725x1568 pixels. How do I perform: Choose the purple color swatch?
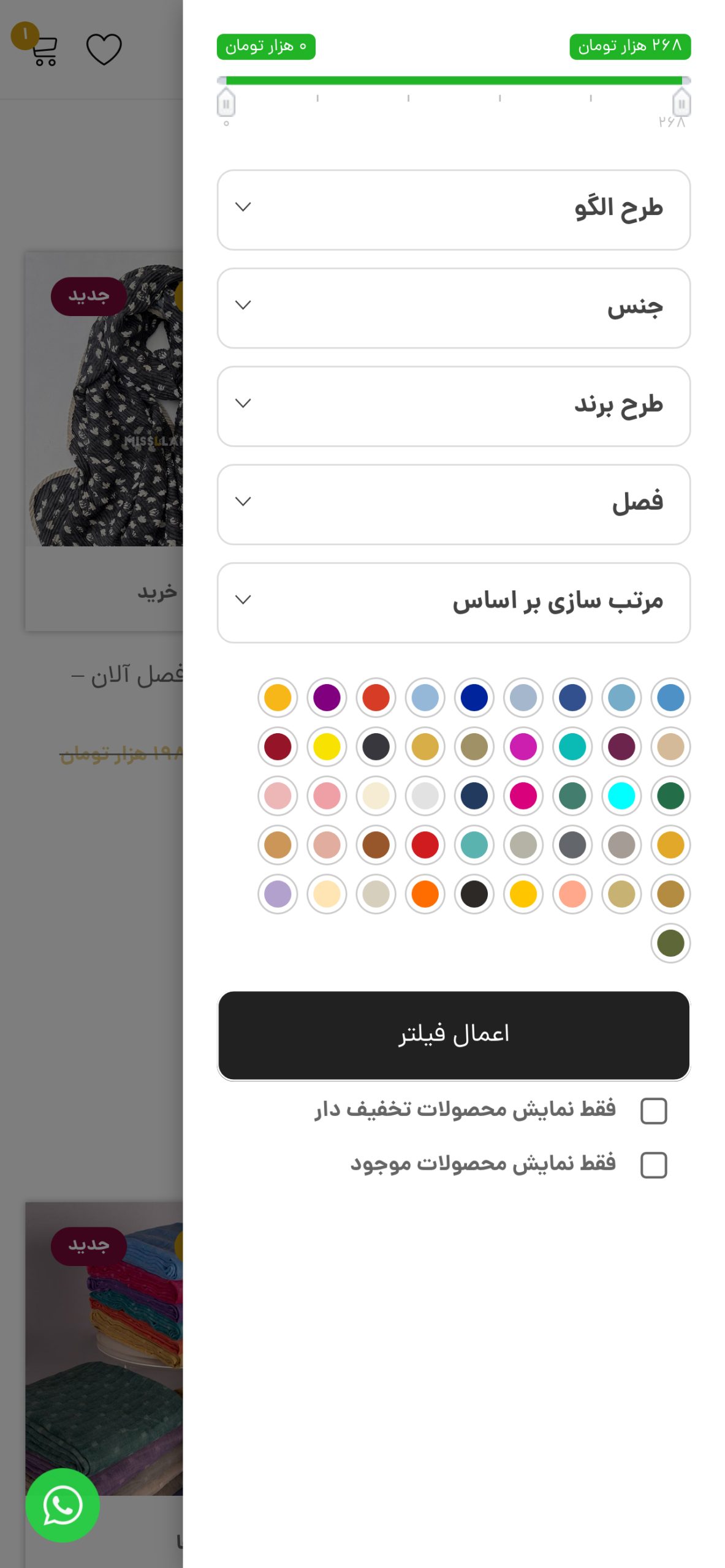point(327,698)
